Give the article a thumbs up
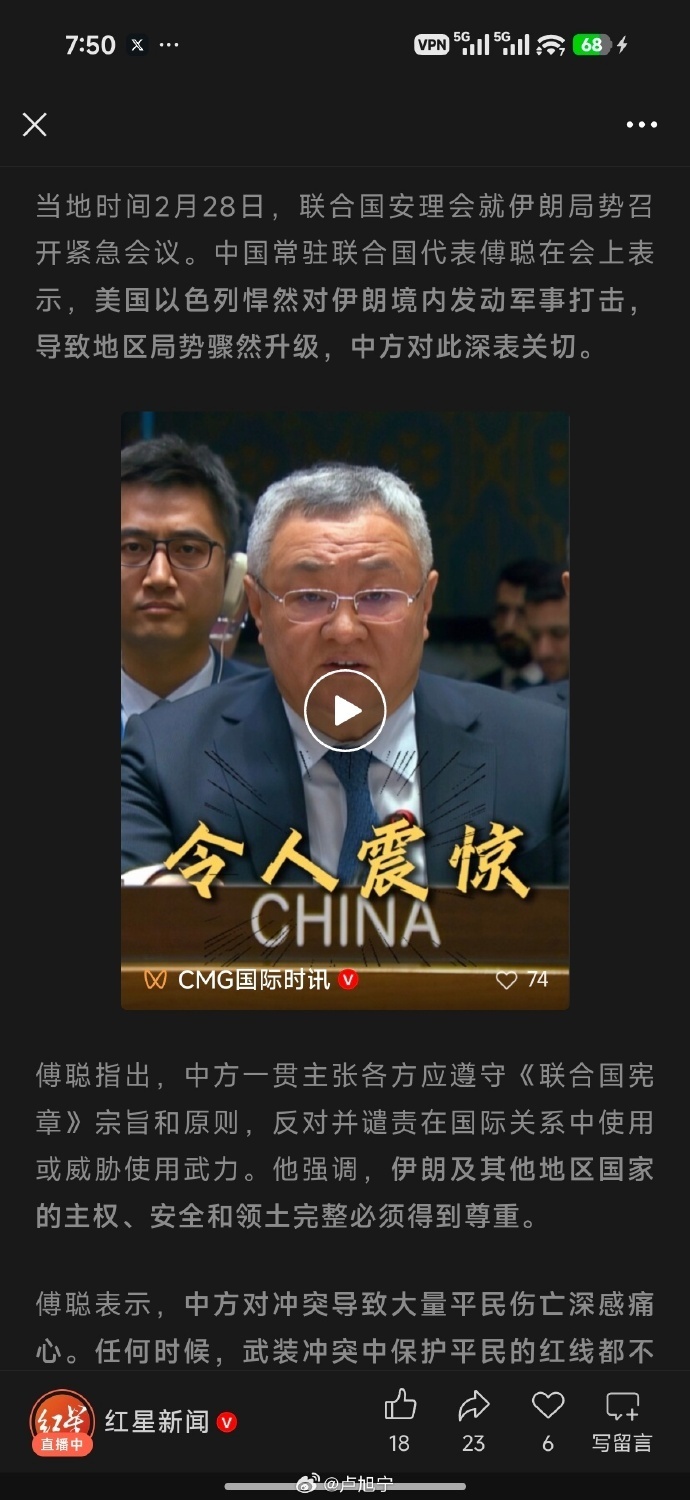The width and height of the screenshot is (690, 1500). pyautogui.click(x=400, y=1407)
